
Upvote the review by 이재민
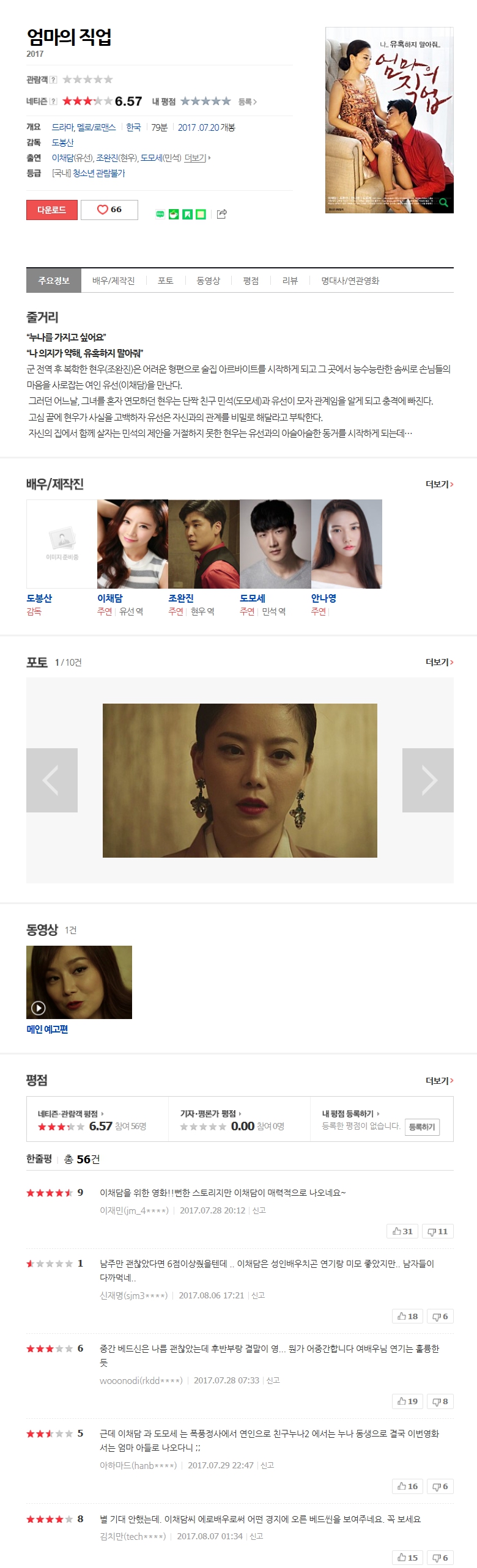[402, 1231]
